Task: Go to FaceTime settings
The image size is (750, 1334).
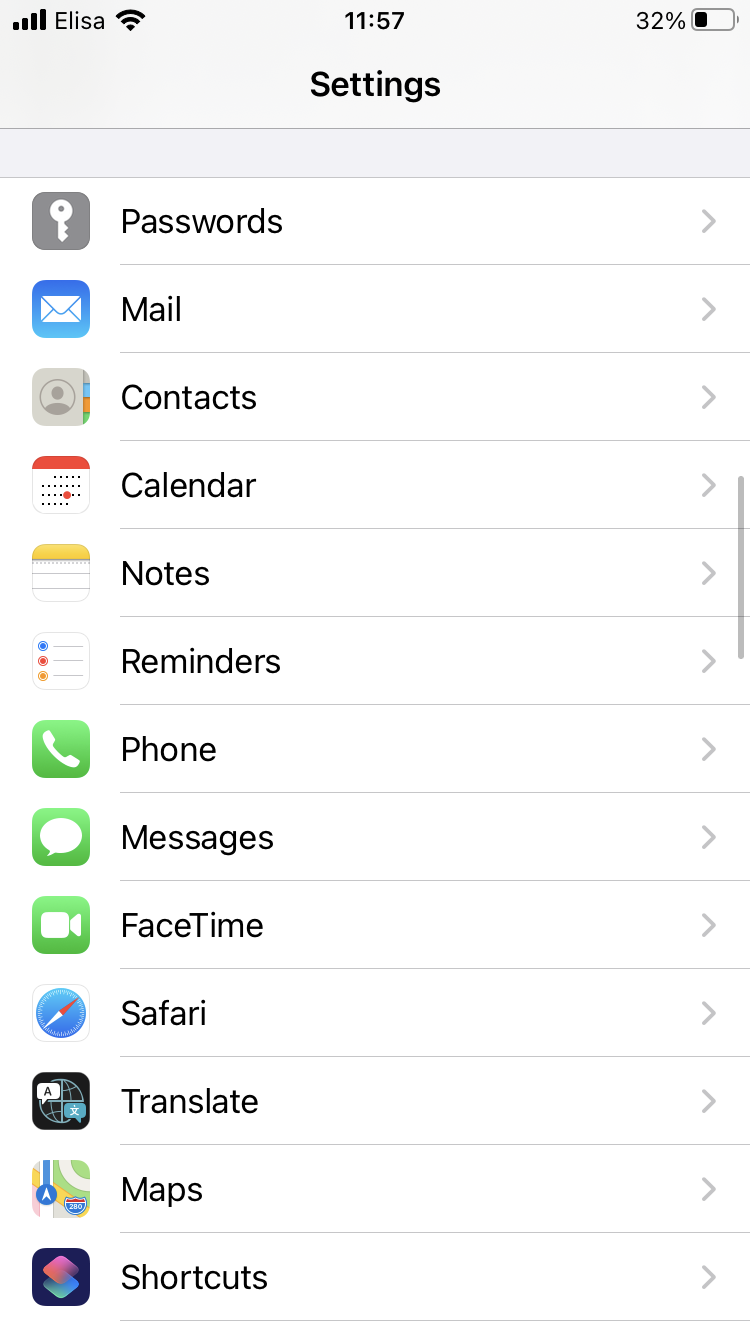Action: (375, 925)
